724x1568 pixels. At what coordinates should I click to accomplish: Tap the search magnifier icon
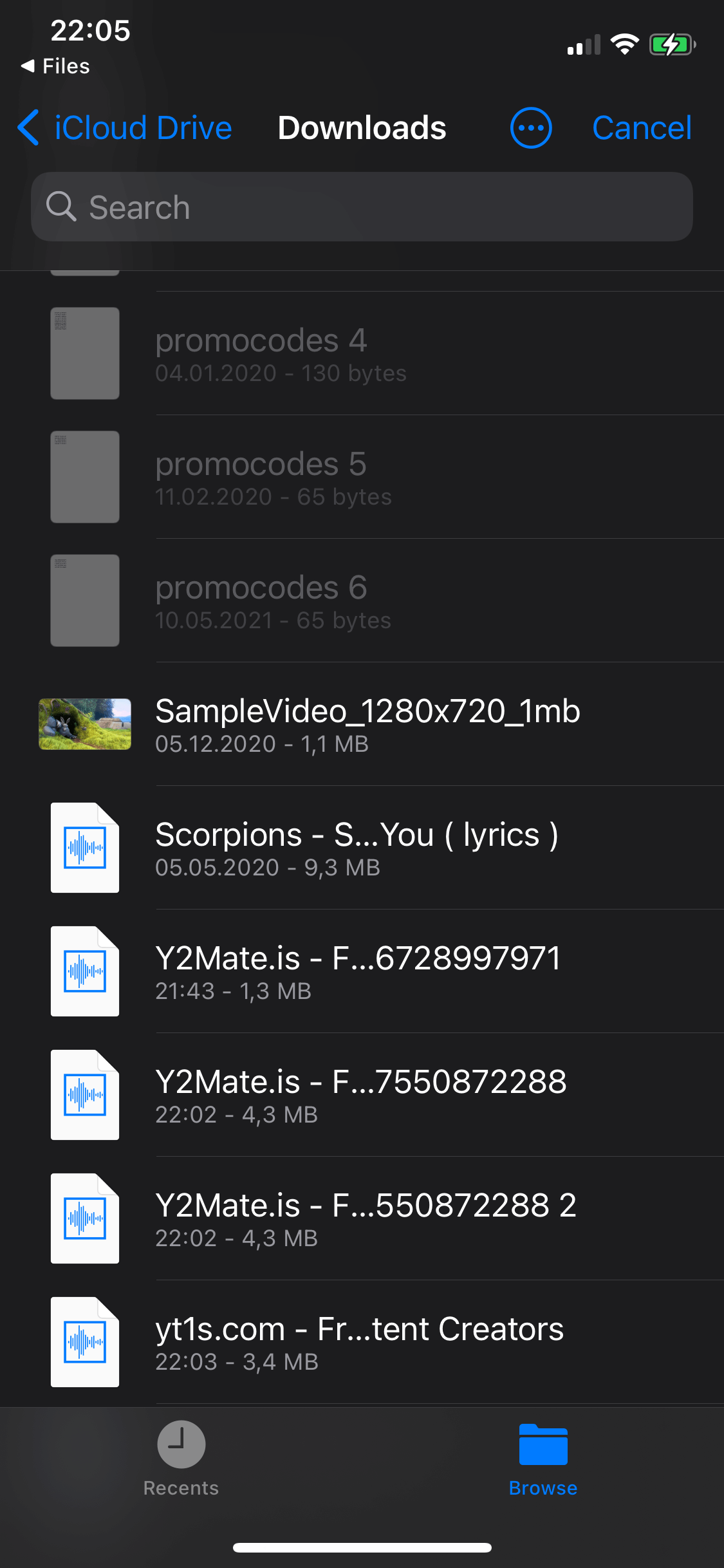(61, 207)
